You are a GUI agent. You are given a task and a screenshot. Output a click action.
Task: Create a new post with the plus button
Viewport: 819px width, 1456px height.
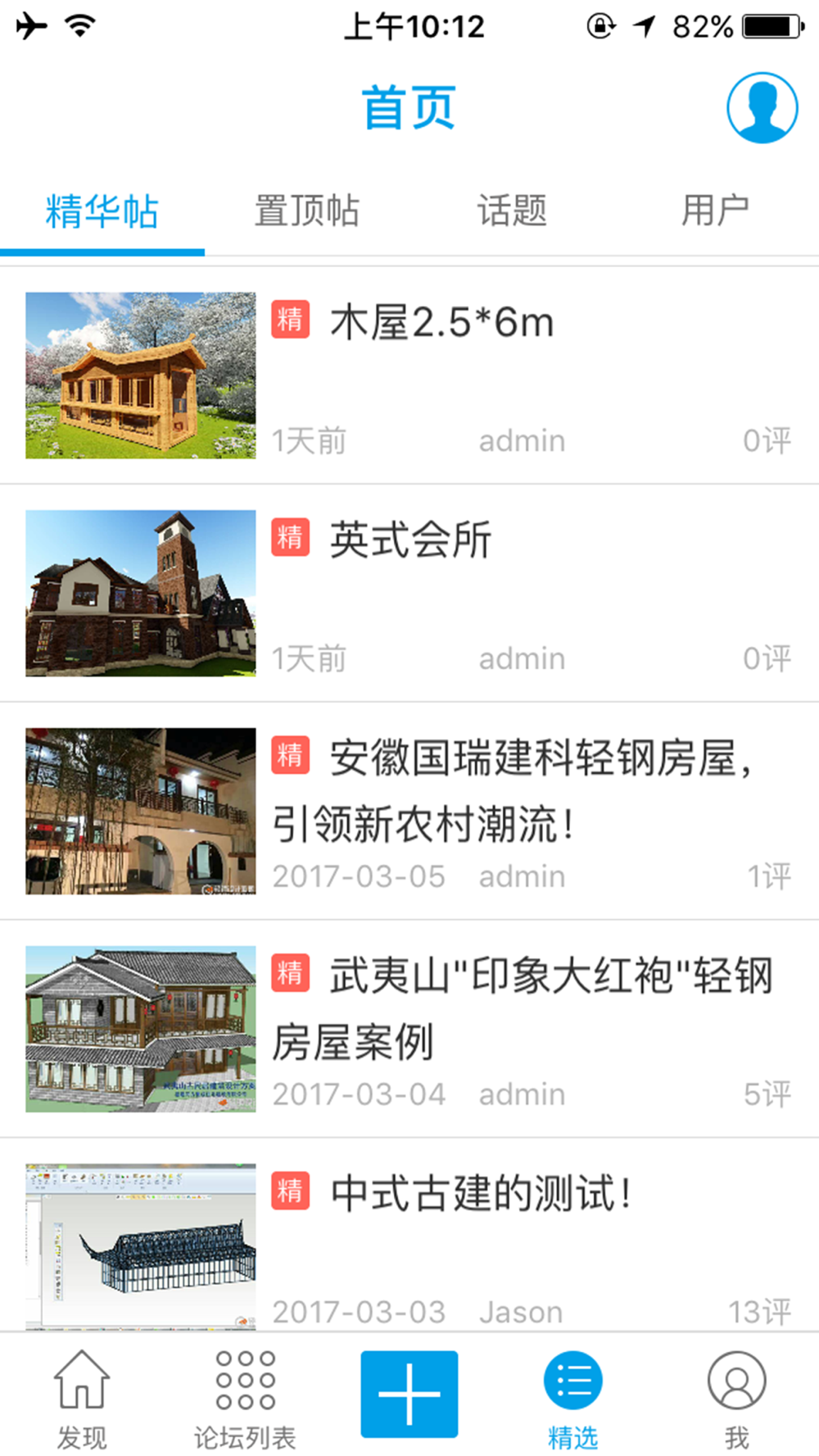tap(409, 1394)
